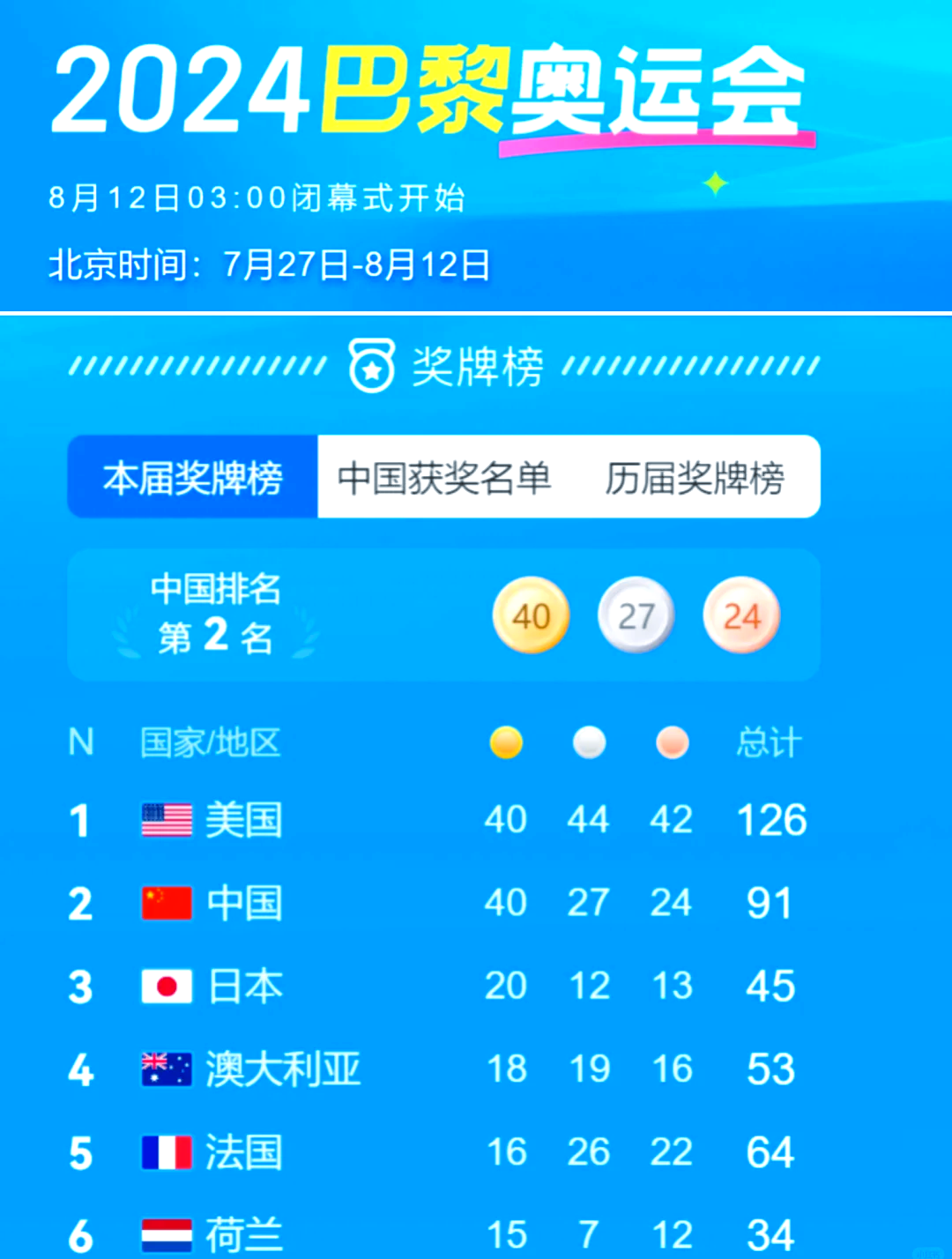Image resolution: width=952 pixels, height=1259 pixels.
Task: Click the silver column header dot
Action: point(589,743)
